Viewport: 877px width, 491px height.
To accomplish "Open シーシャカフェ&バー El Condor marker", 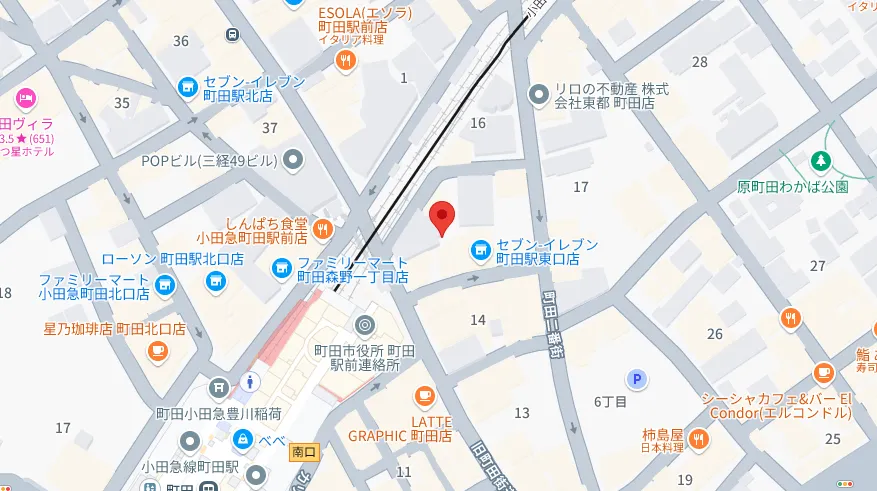I will pyautogui.click(x=823, y=373).
